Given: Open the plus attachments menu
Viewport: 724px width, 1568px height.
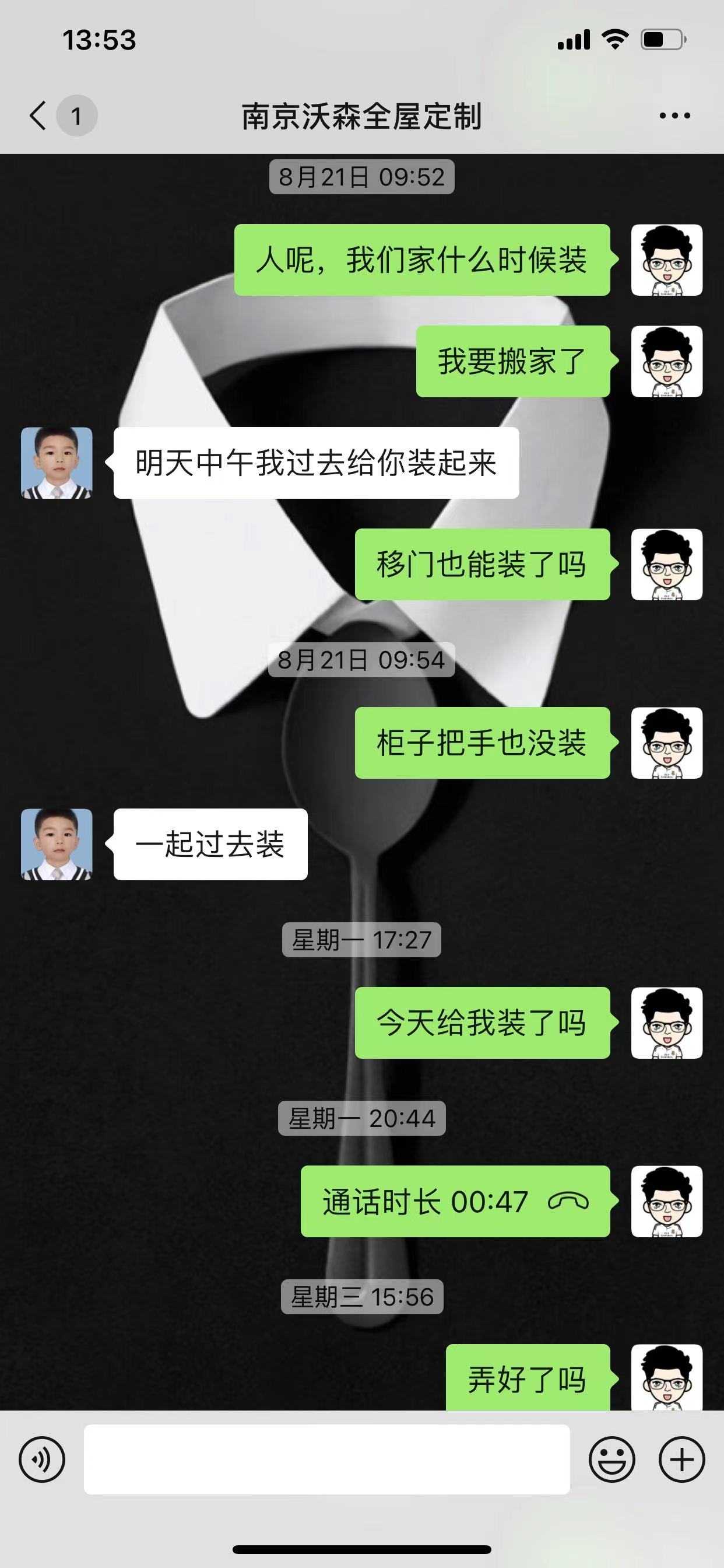Looking at the screenshot, I should (x=681, y=1459).
